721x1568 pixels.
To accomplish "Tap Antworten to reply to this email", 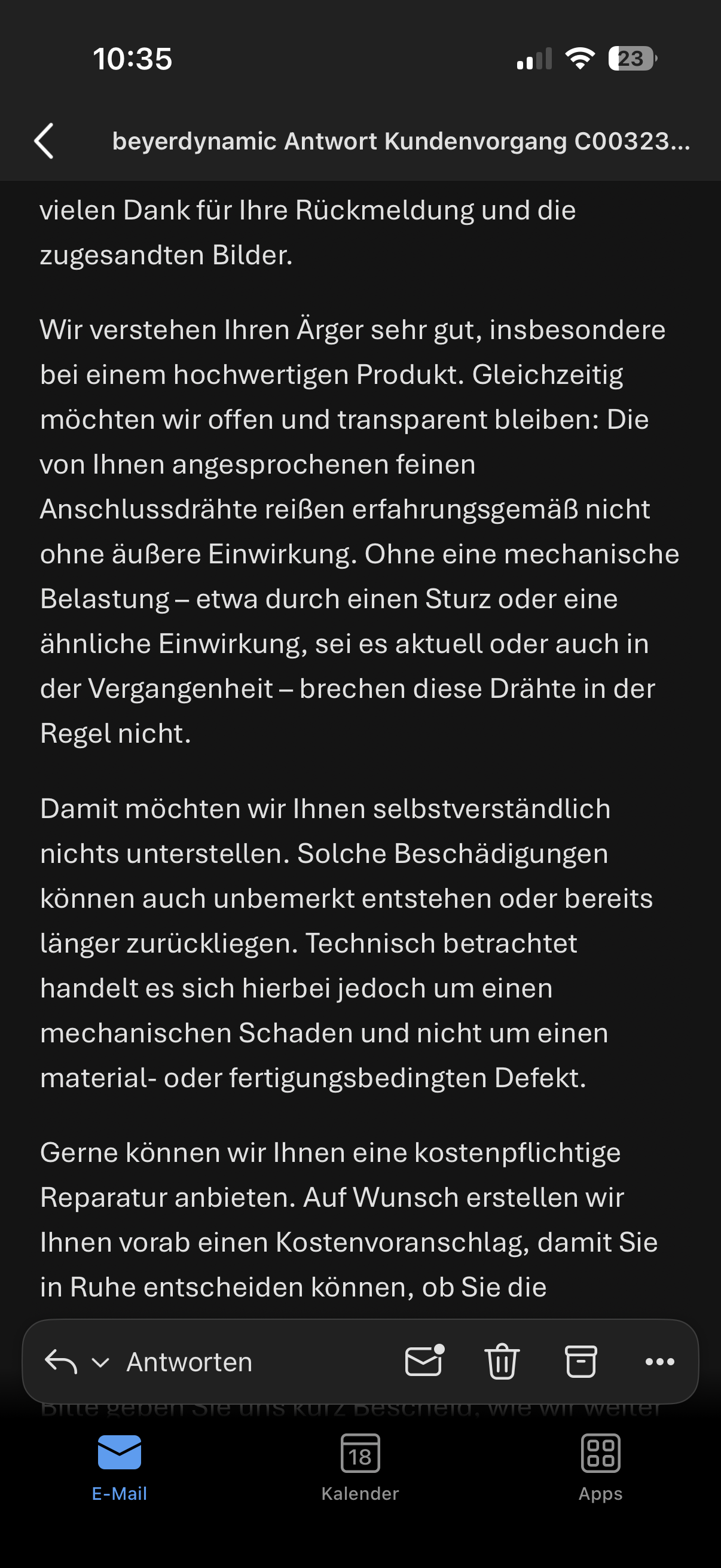I will tap(188, 1362).
